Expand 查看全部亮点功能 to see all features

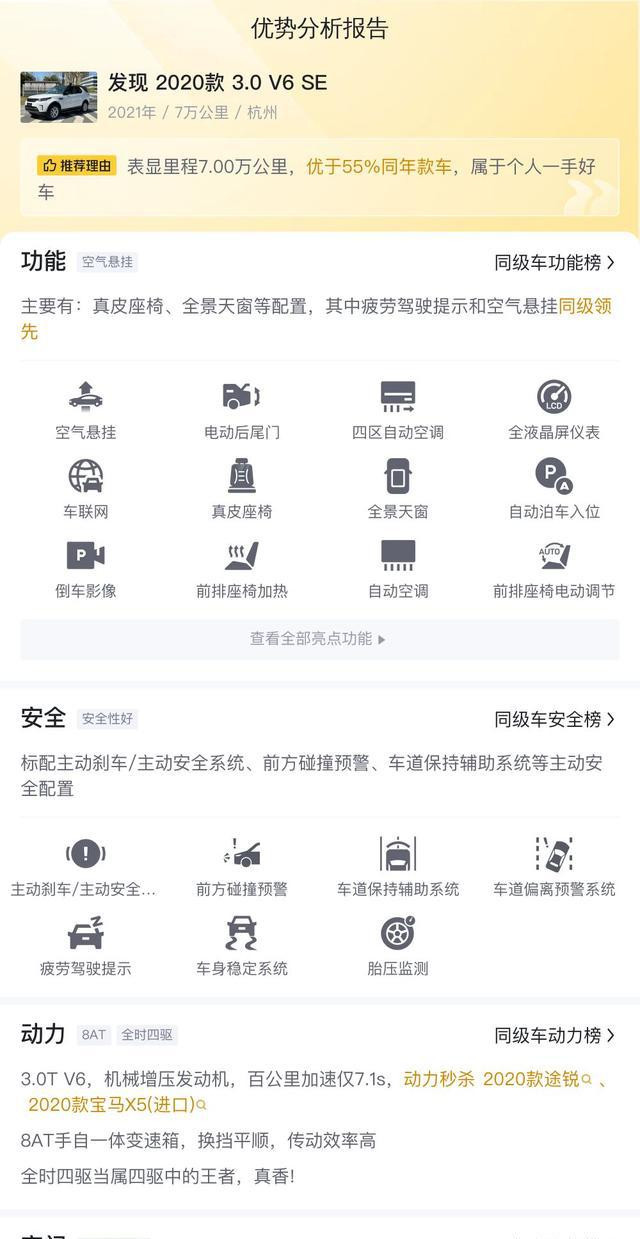(x=319, y=639)
